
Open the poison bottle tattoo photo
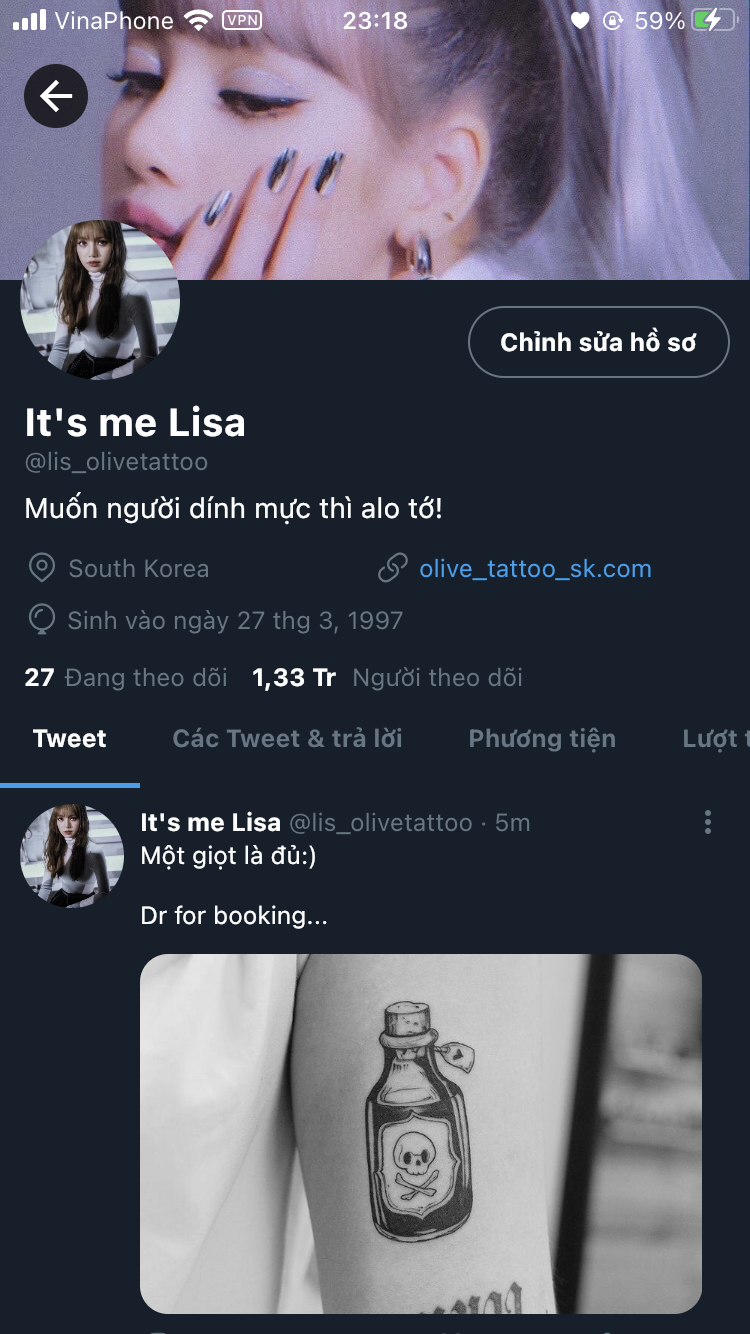(x=420, y=1132)
